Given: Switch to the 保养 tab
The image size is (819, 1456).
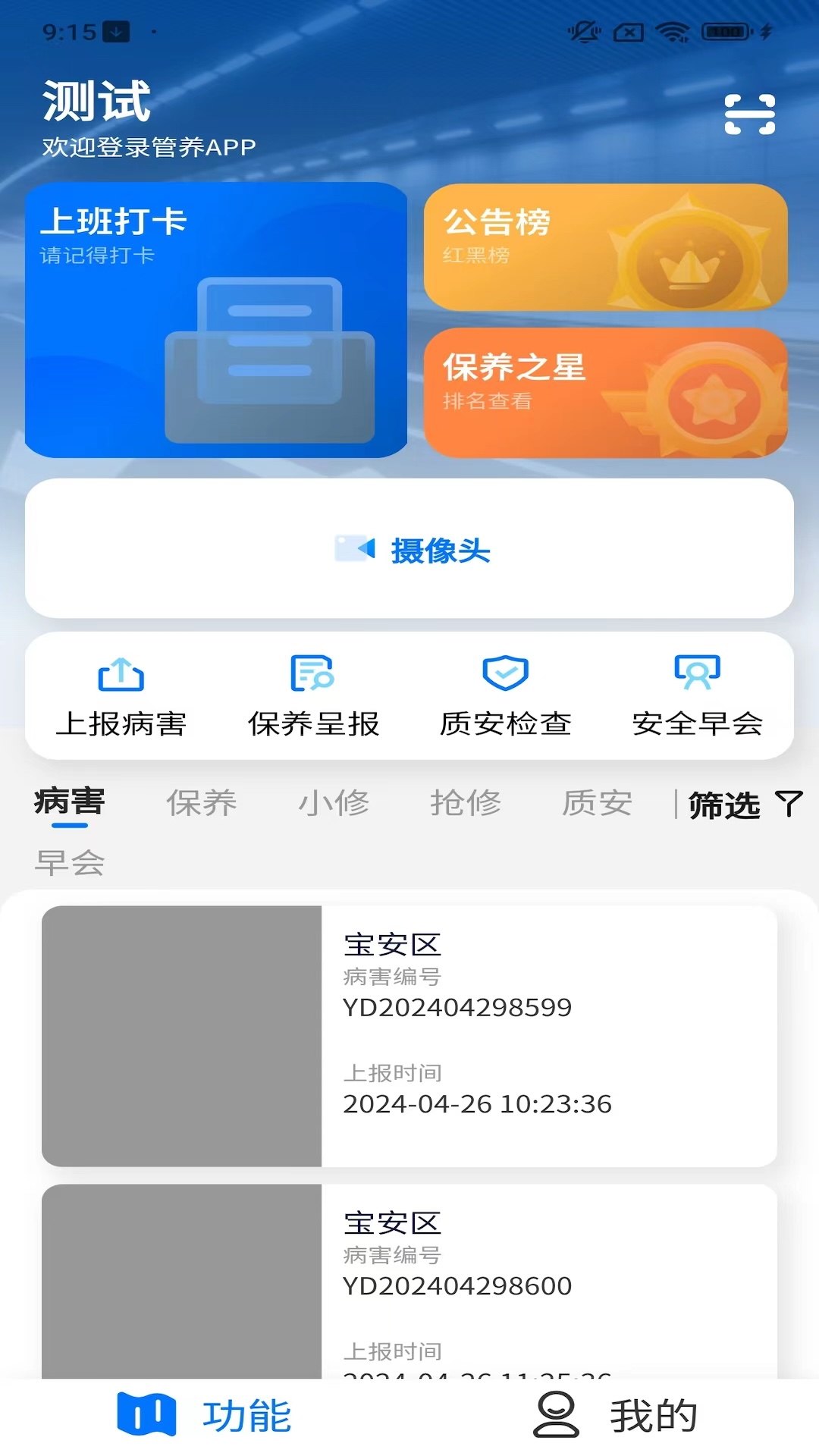Looking at the screenshot, I should pyautogui.click(x=201, y=804).
